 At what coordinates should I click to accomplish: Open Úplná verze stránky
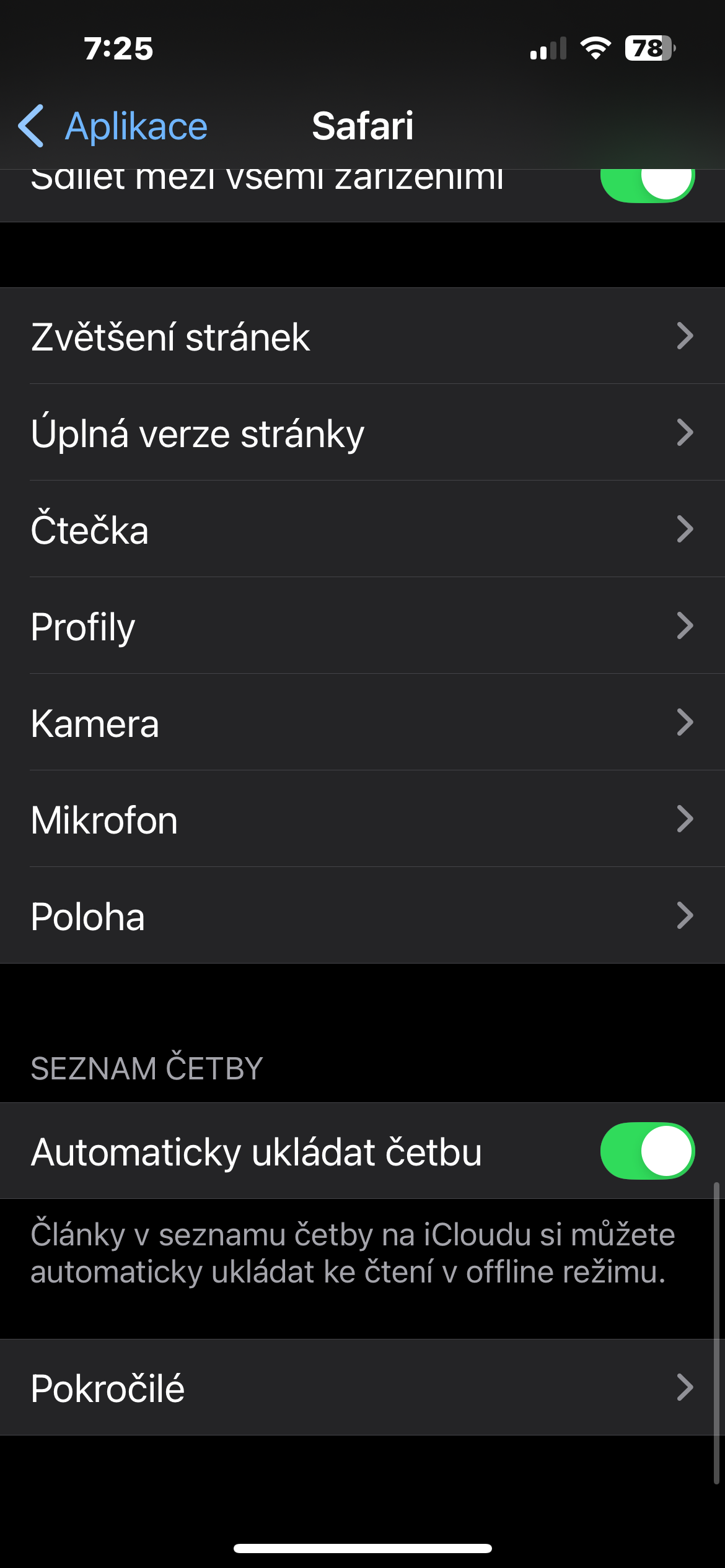[362, 433]
